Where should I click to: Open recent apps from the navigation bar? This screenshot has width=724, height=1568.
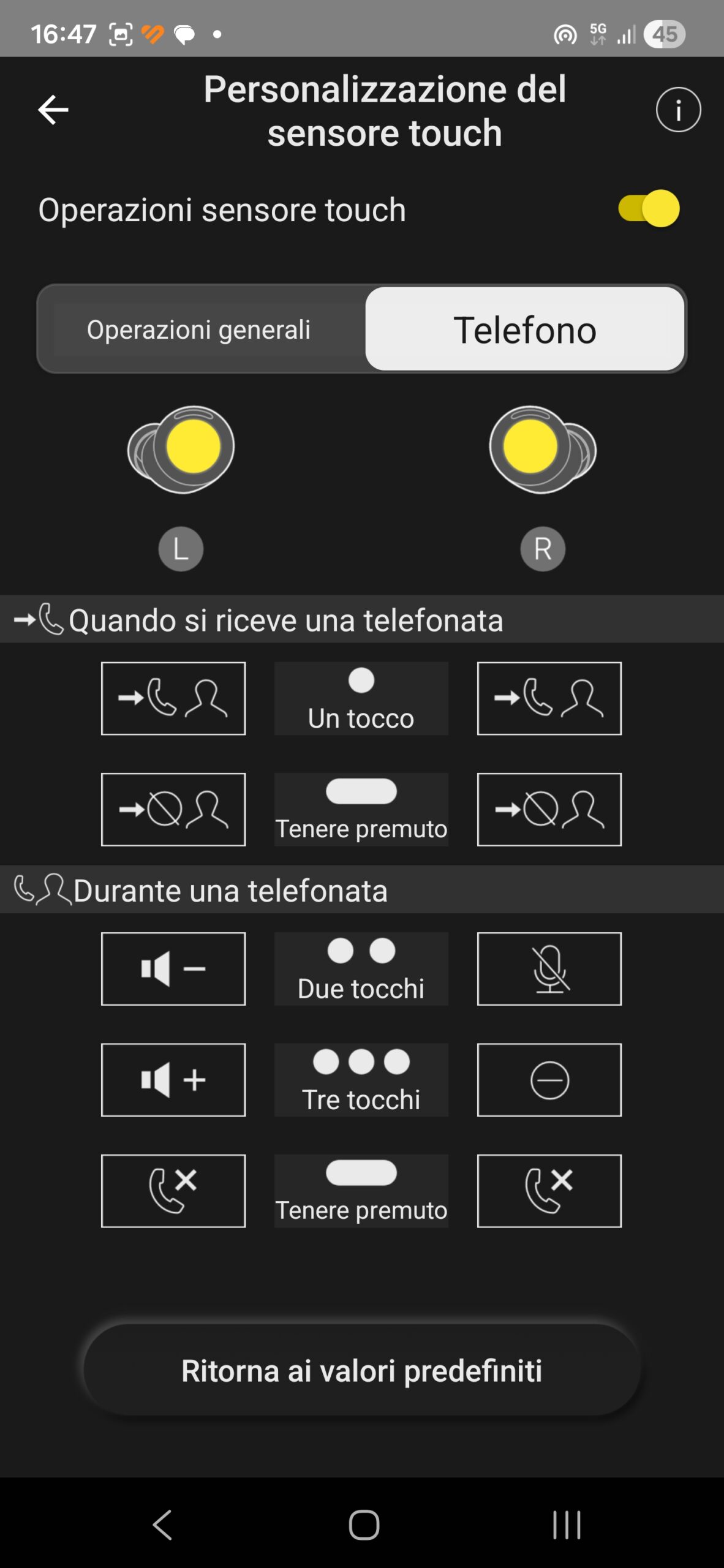coord(567,1525)
